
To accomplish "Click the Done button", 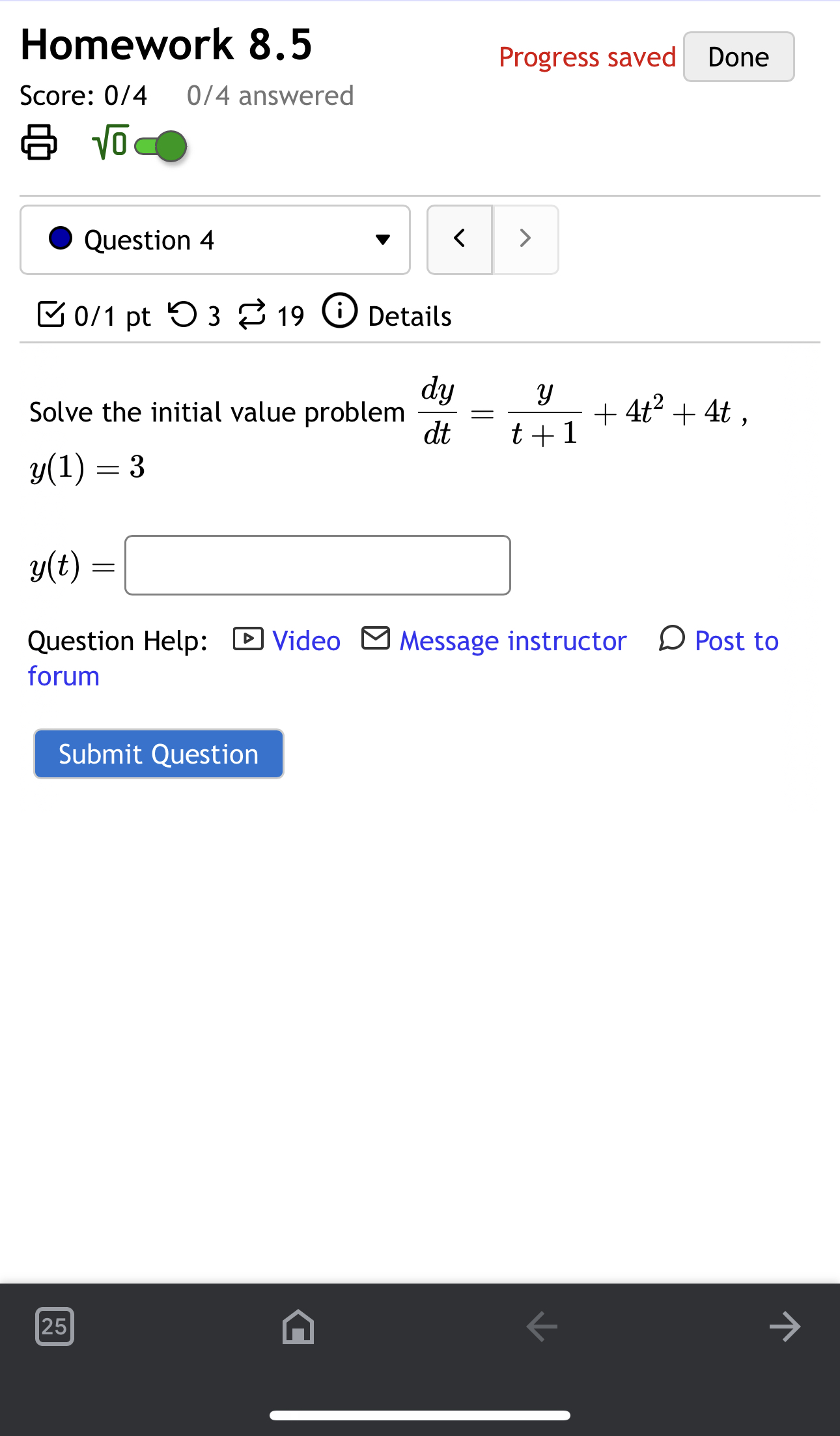I will click(738, 57).
